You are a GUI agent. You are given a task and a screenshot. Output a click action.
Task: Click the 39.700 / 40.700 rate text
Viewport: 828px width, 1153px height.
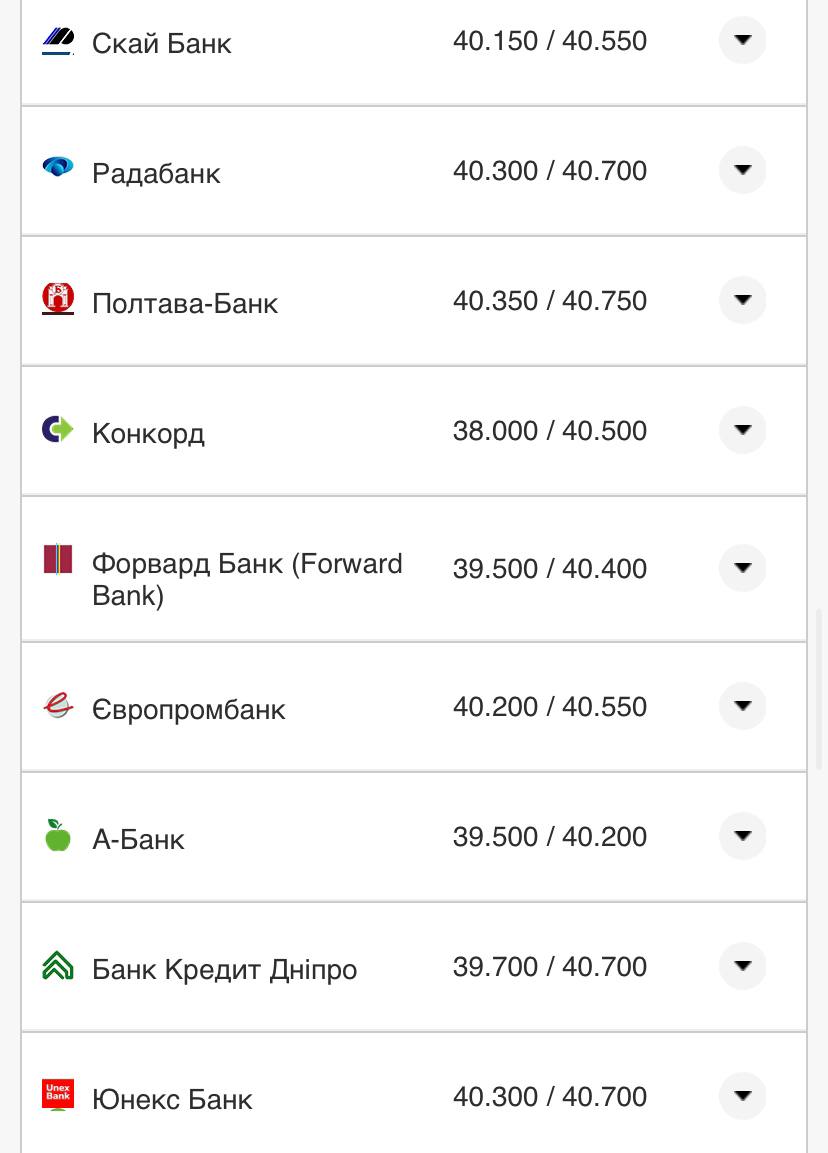549,965
